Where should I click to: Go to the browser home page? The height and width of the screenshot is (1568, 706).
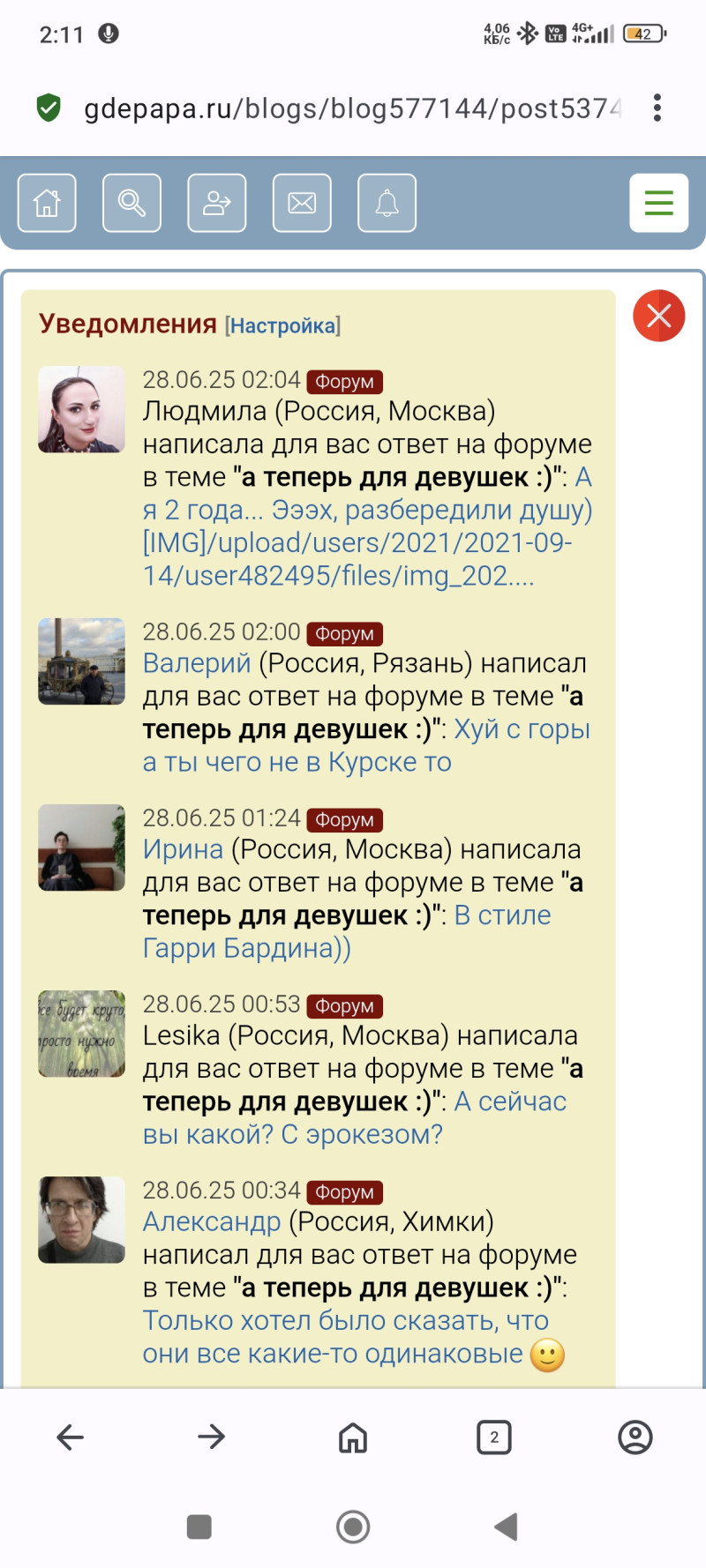pos(353,1437)
